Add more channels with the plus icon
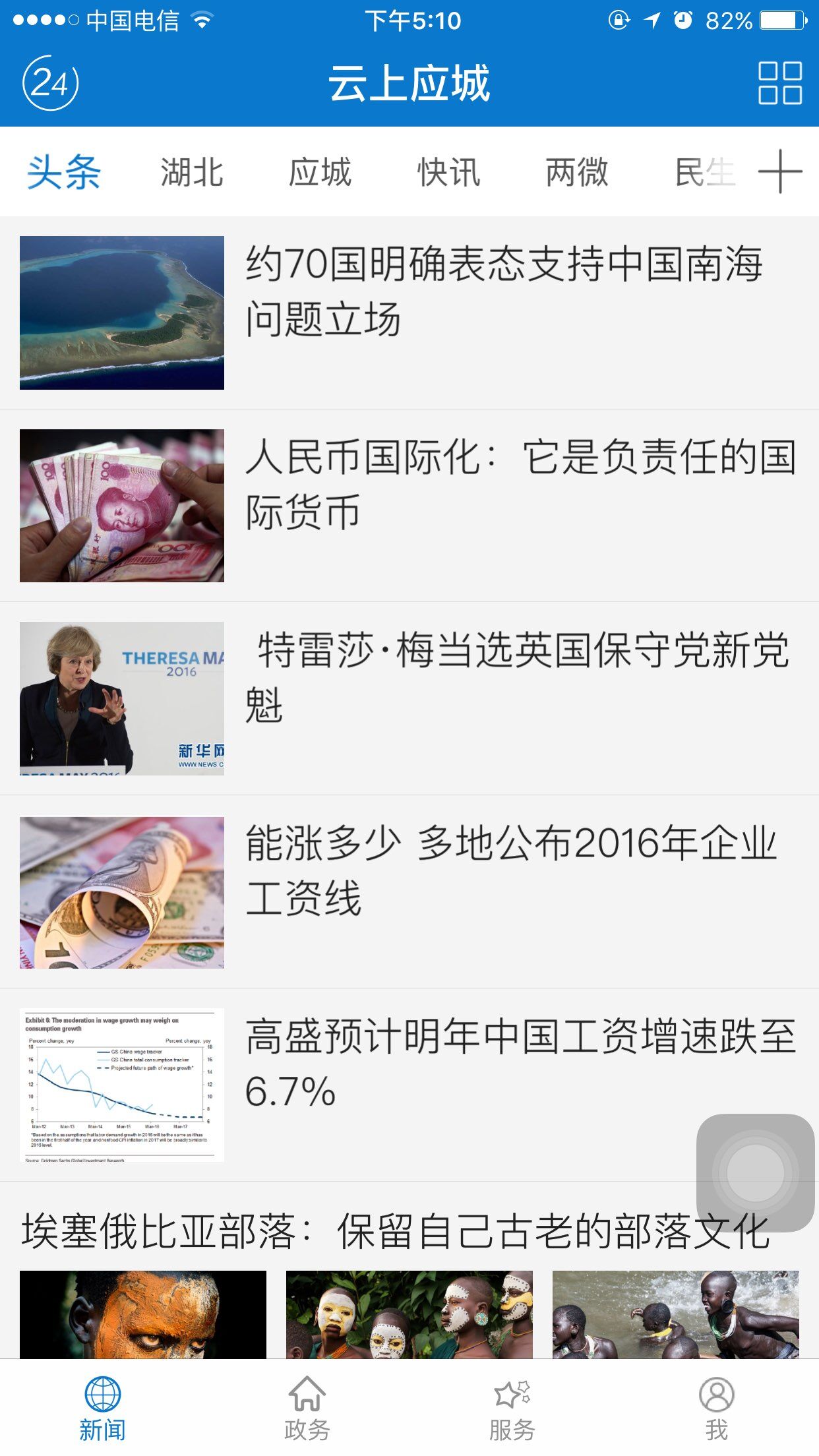The height and width of the screenshot is (1456, 819). click(x=779, y=171)
